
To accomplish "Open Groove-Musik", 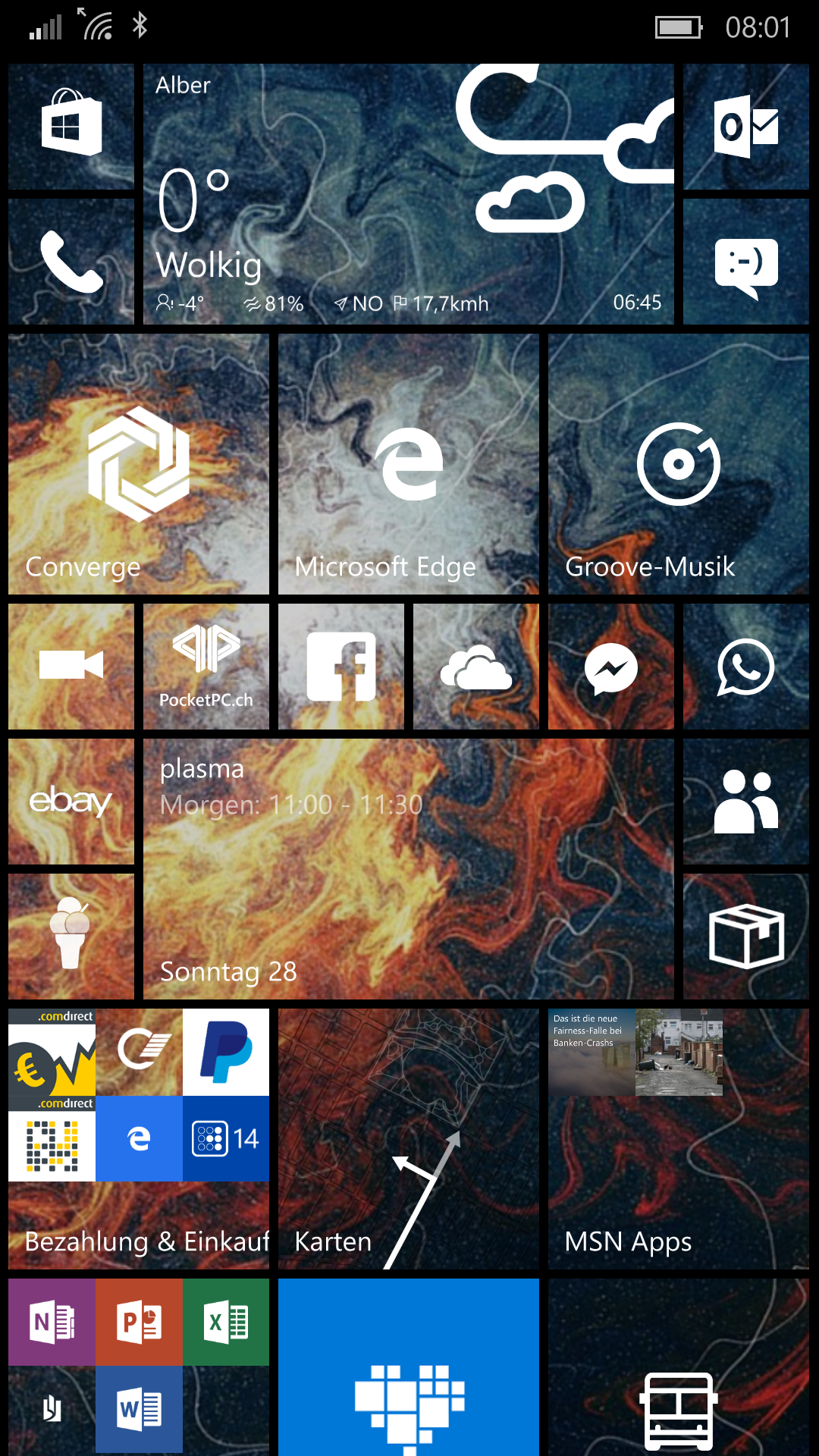I will pyautogui.click(x=679, y=464).
